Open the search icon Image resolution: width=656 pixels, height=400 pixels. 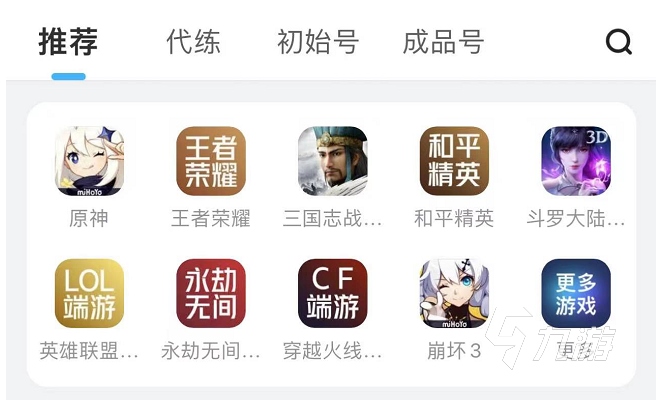(x=619, y=42)
